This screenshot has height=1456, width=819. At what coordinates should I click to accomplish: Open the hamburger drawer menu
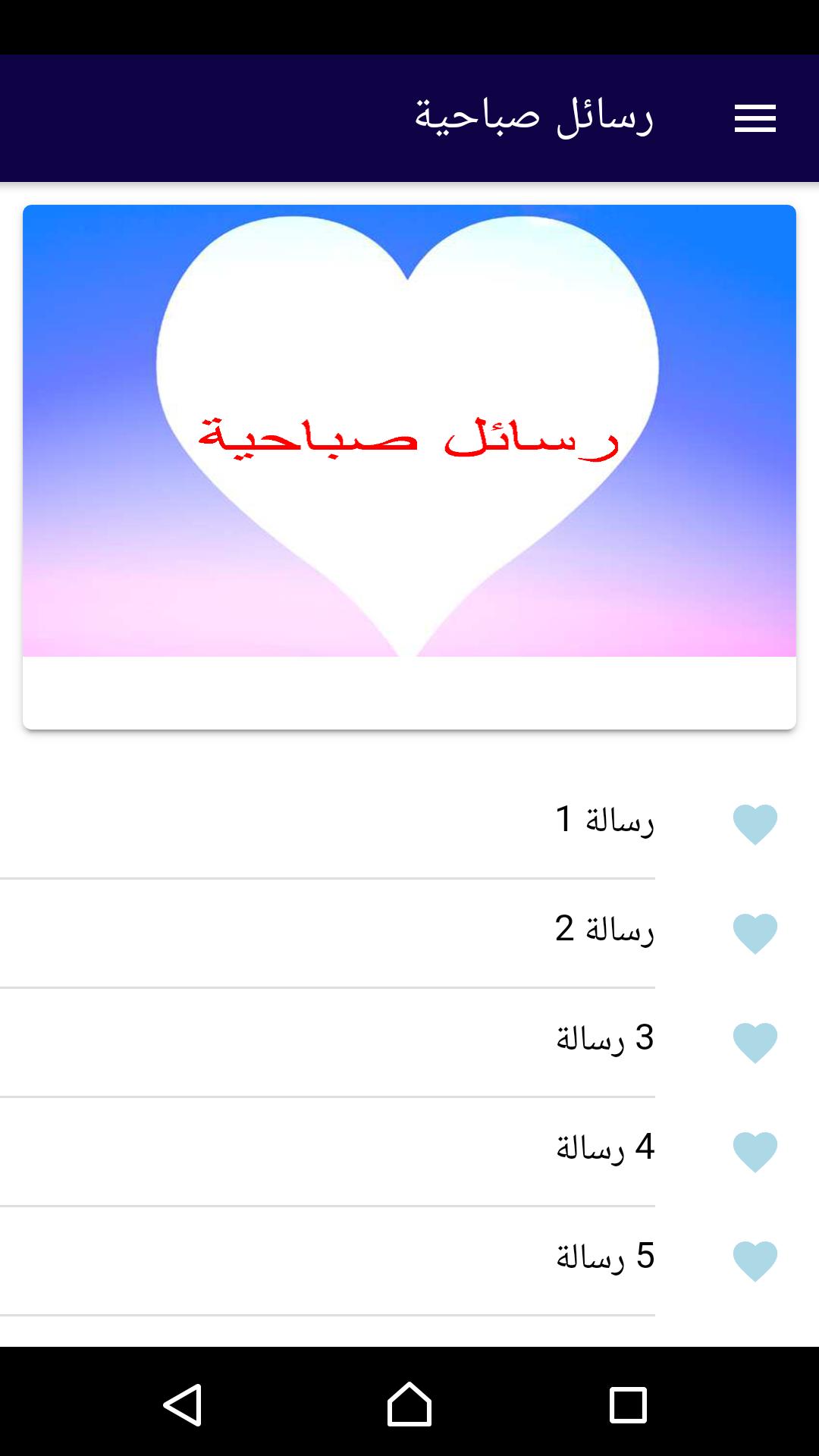(x=755, y=118)
